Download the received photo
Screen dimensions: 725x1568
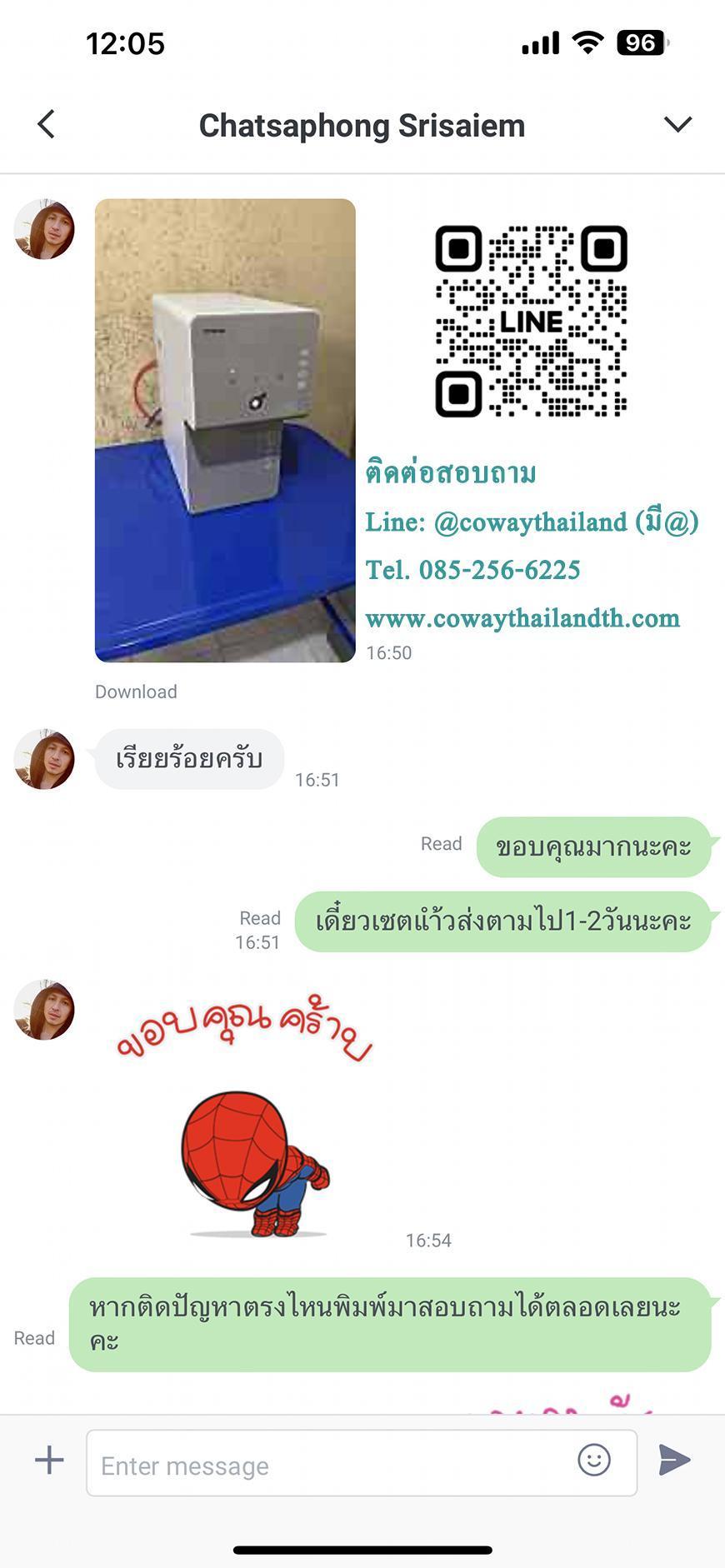pyautogui.click(x=136, y=692)
